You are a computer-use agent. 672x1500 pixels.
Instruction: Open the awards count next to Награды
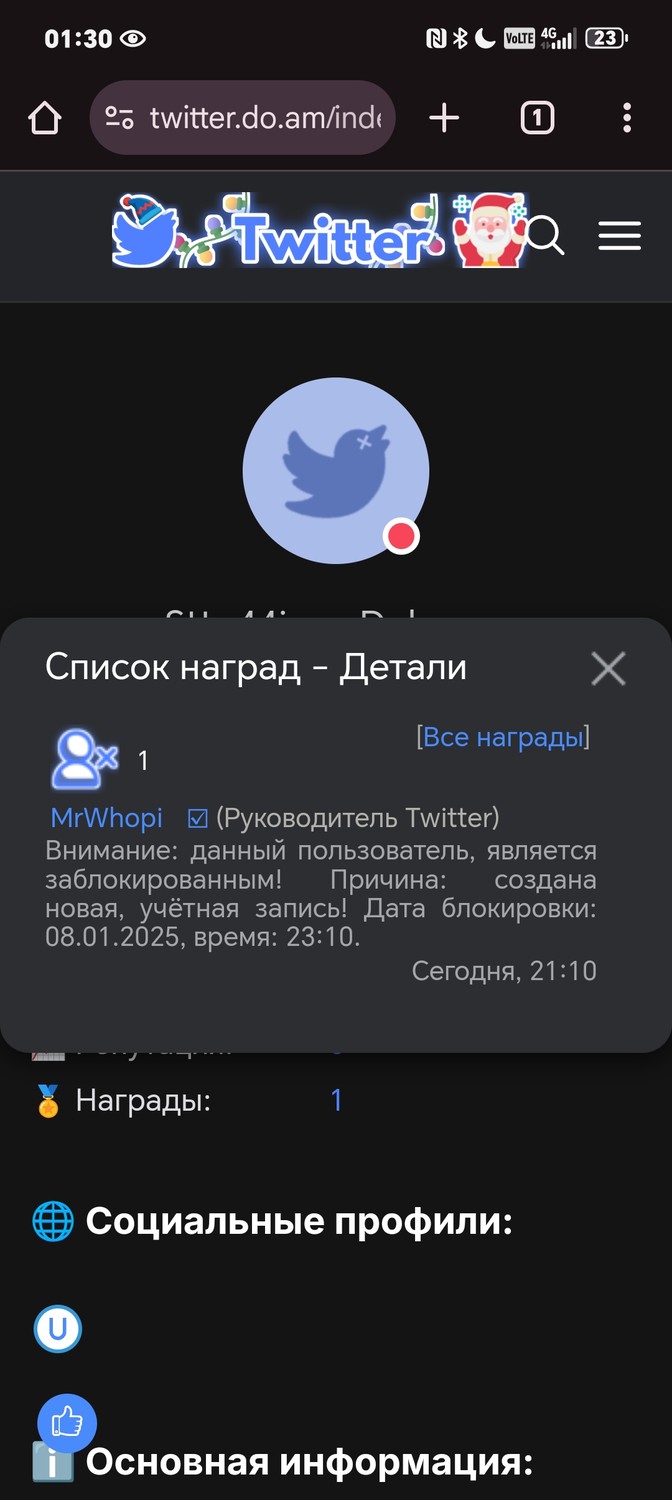tap(337, 1101)
